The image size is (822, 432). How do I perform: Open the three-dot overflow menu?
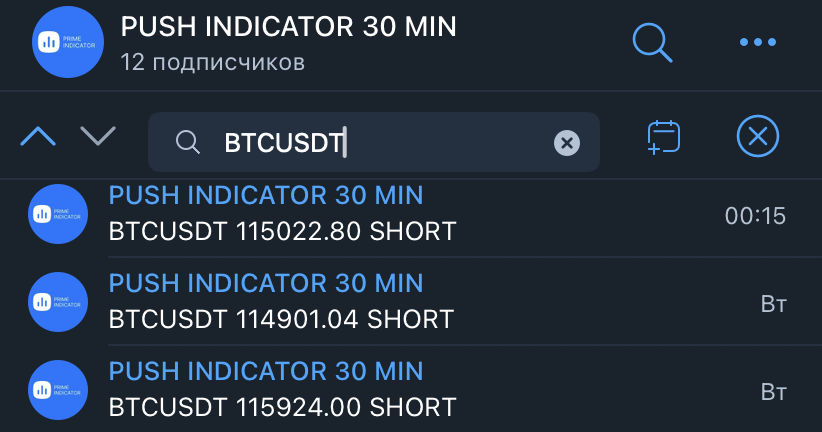pyautogui.click(x=757, y=42)
